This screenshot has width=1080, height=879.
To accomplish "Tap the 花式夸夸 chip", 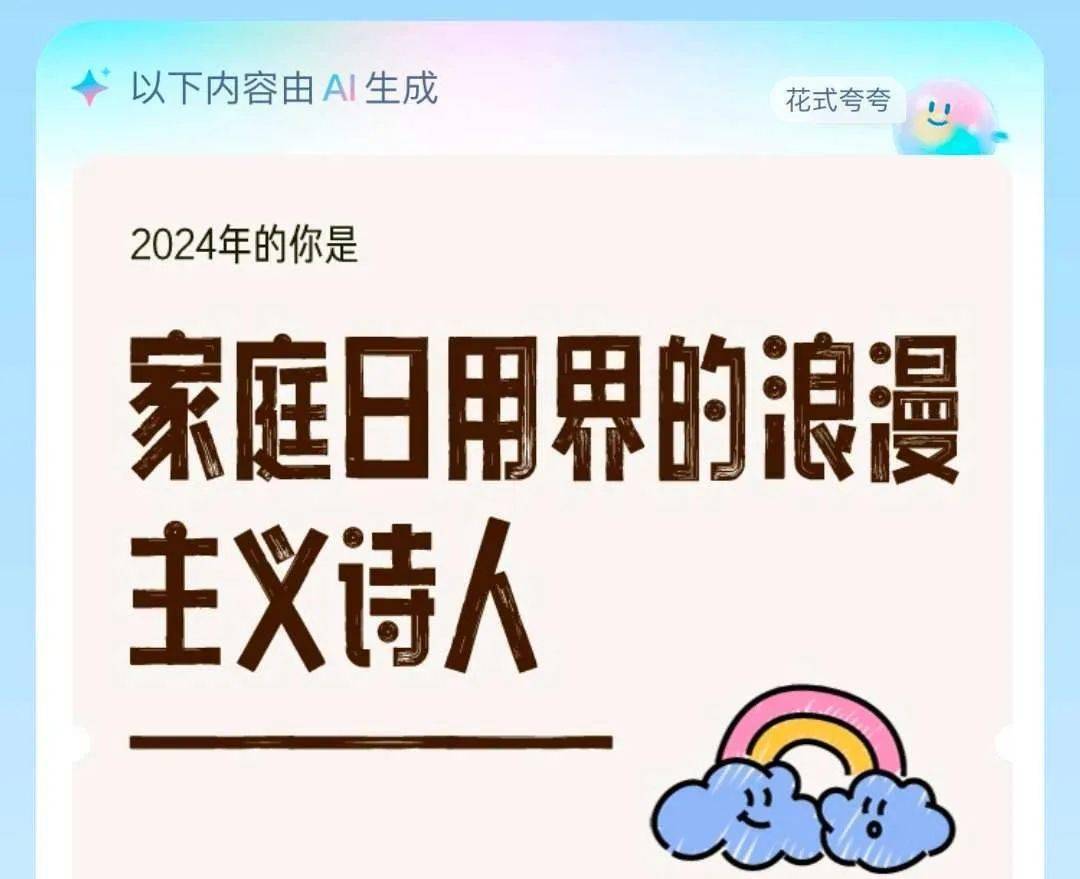I will click(838, 101).
